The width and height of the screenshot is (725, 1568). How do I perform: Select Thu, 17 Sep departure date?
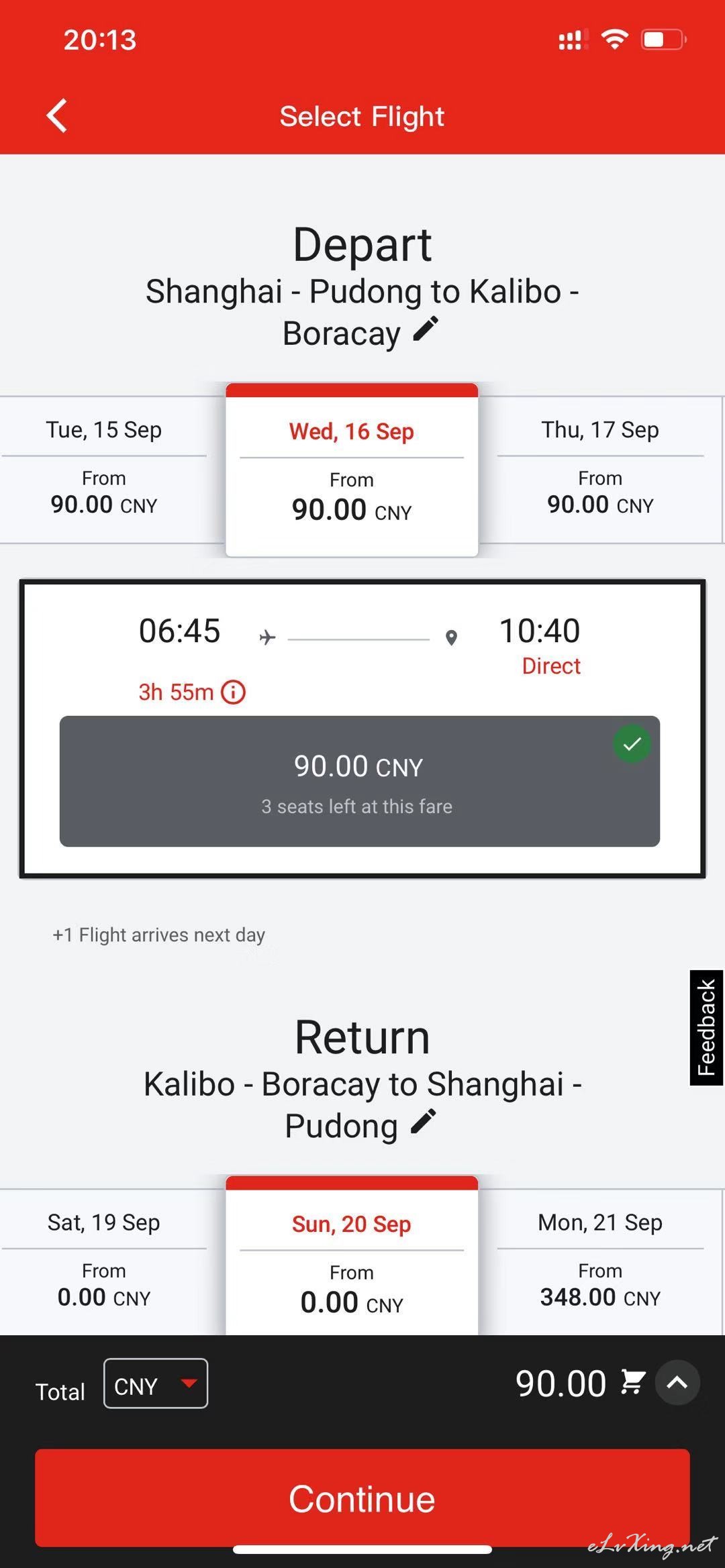tap(601, 469)
